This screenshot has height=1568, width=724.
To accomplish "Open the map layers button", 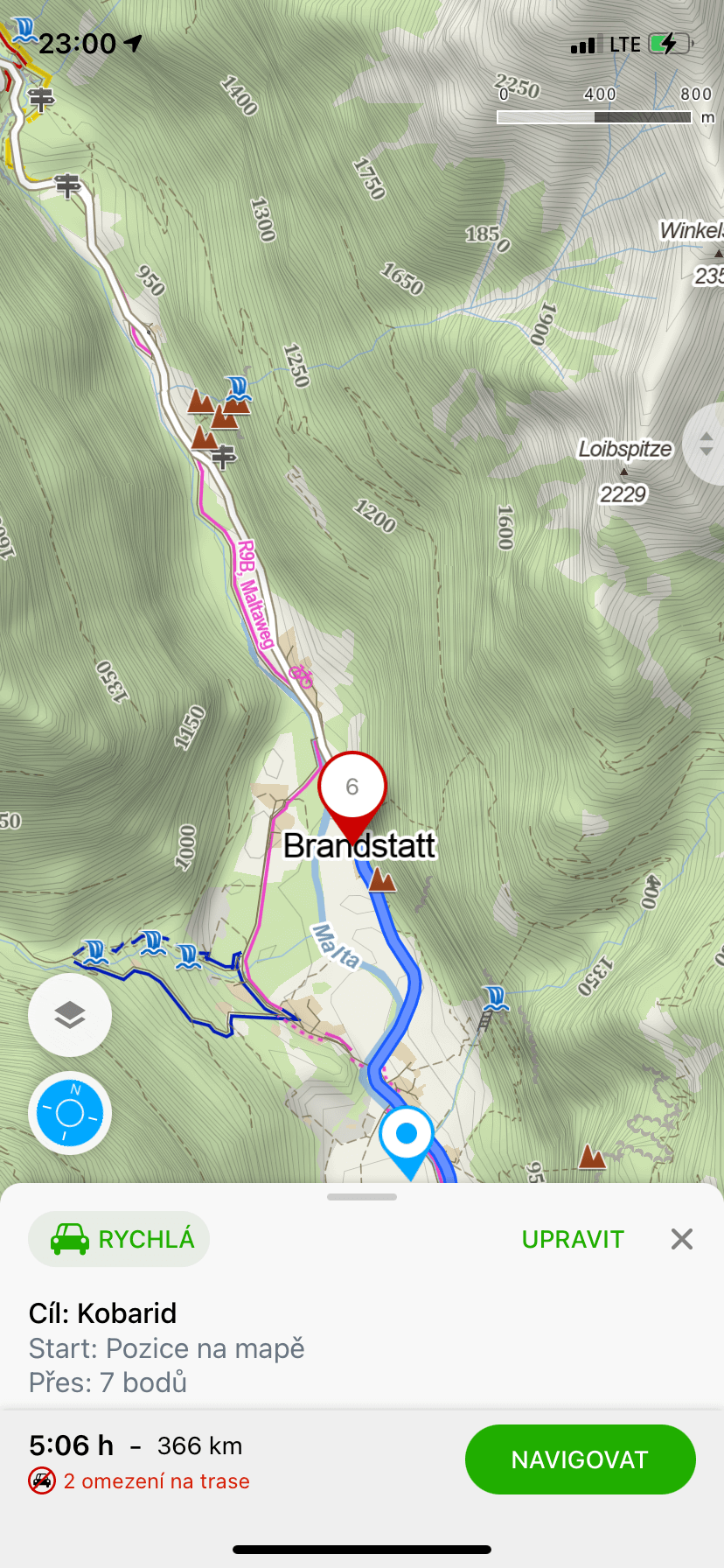I will click(x=70, y=1015).
